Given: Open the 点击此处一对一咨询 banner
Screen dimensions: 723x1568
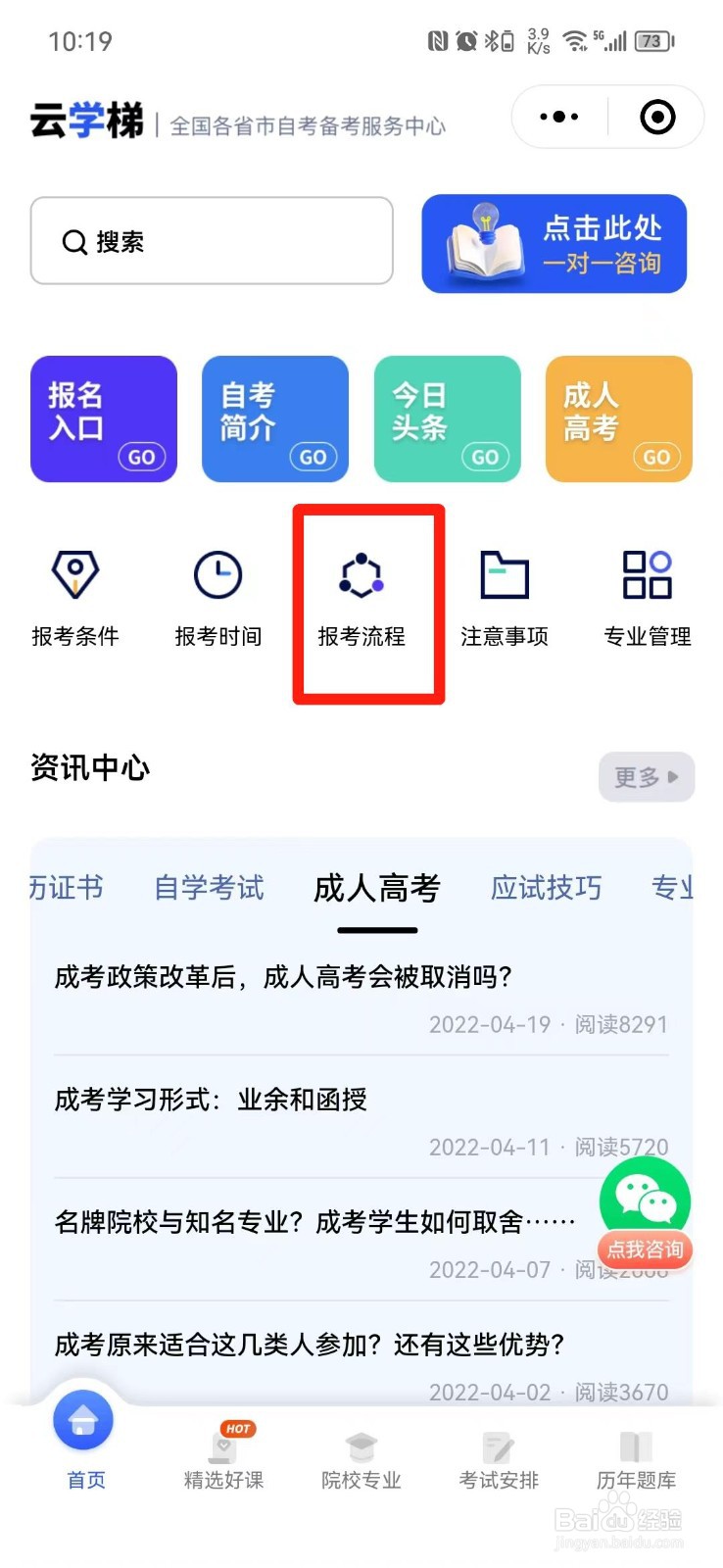Looking at the screenshot, I should click(x=553, y=244).
